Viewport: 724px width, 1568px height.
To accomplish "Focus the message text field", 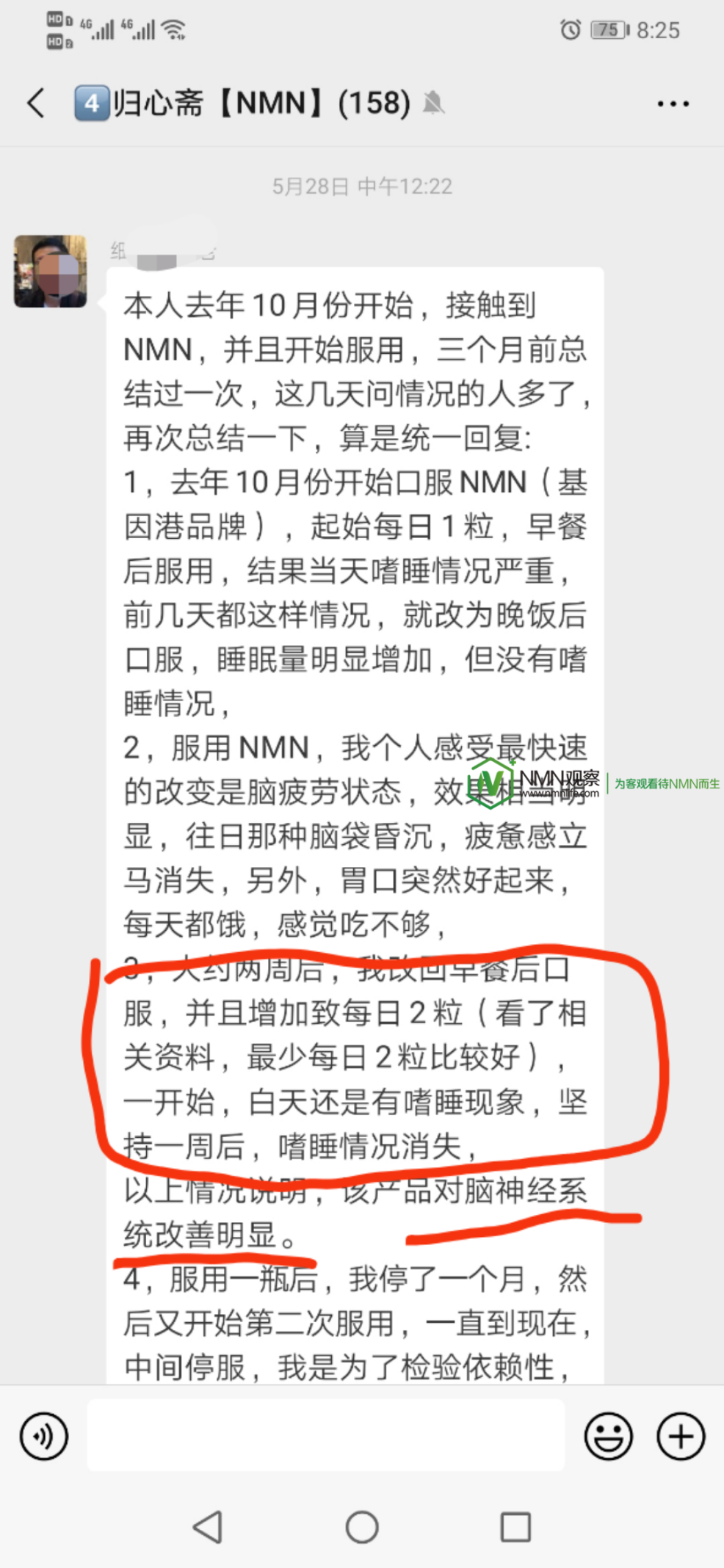I will click(326, 1434).
